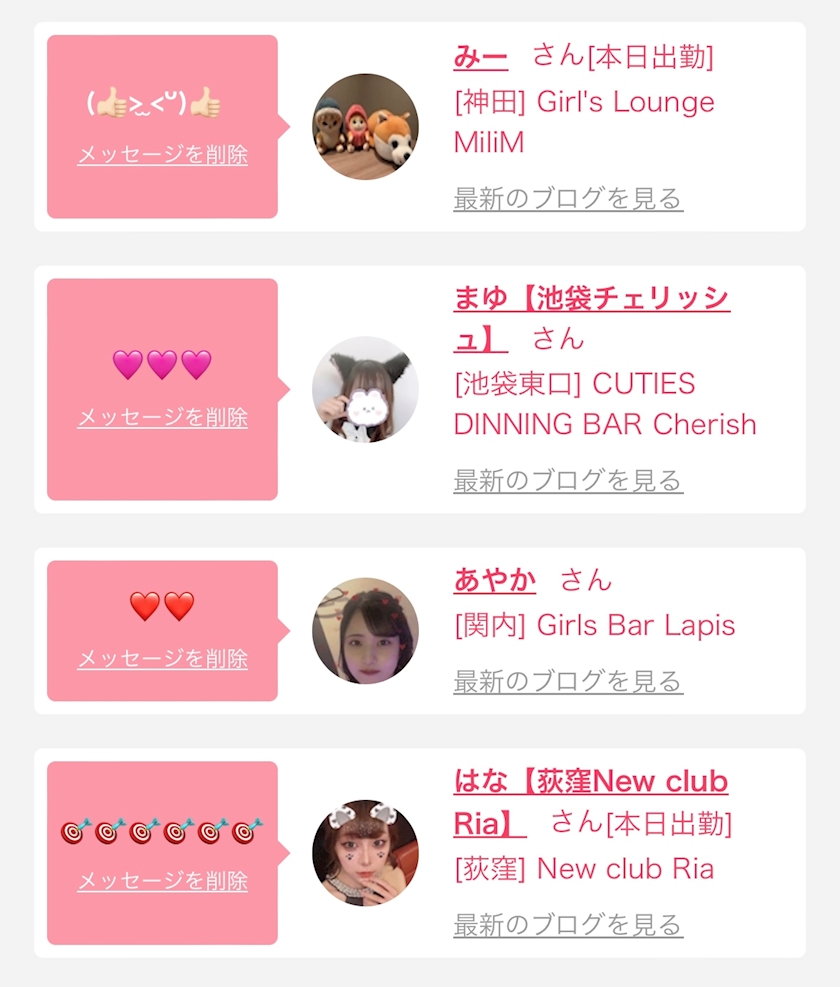Viewport: 840px width, 987px height.
Task: Open あやか's profile name link
Action: point(495,580)
